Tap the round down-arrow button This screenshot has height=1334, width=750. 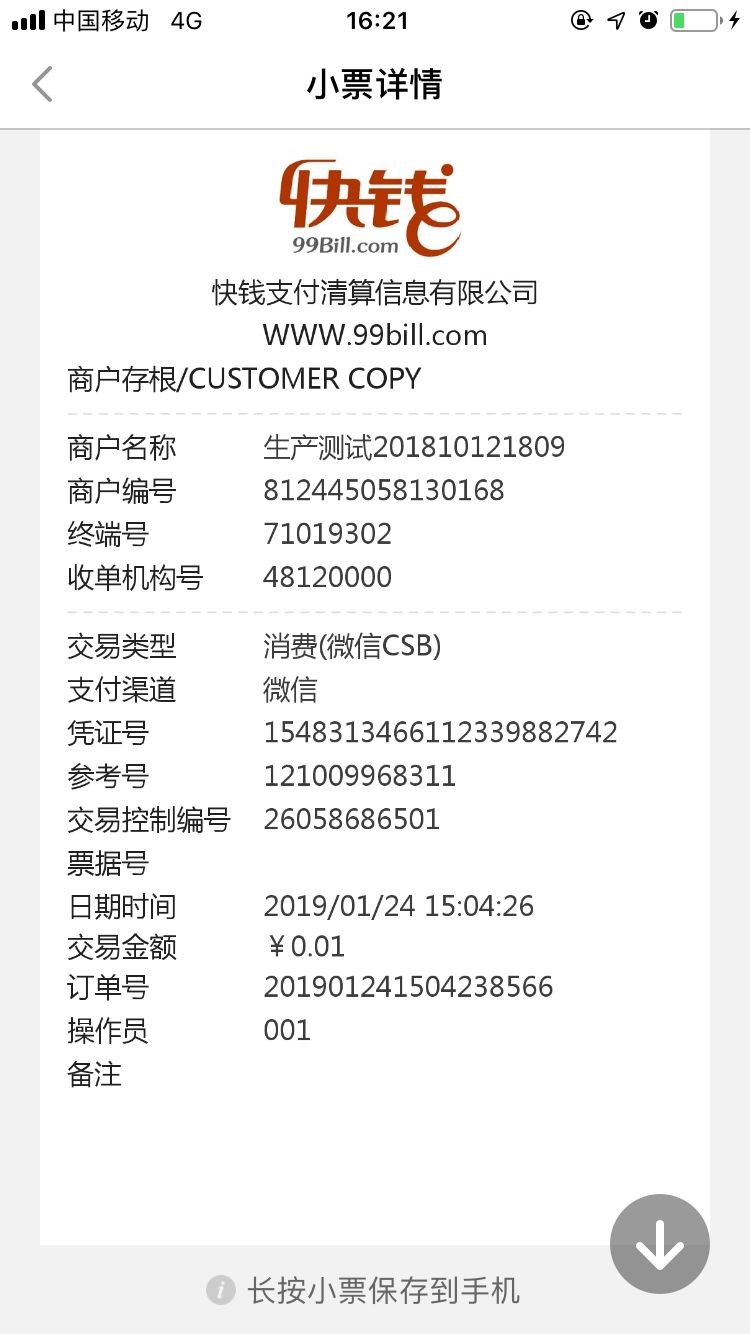tap(660, 1245)
